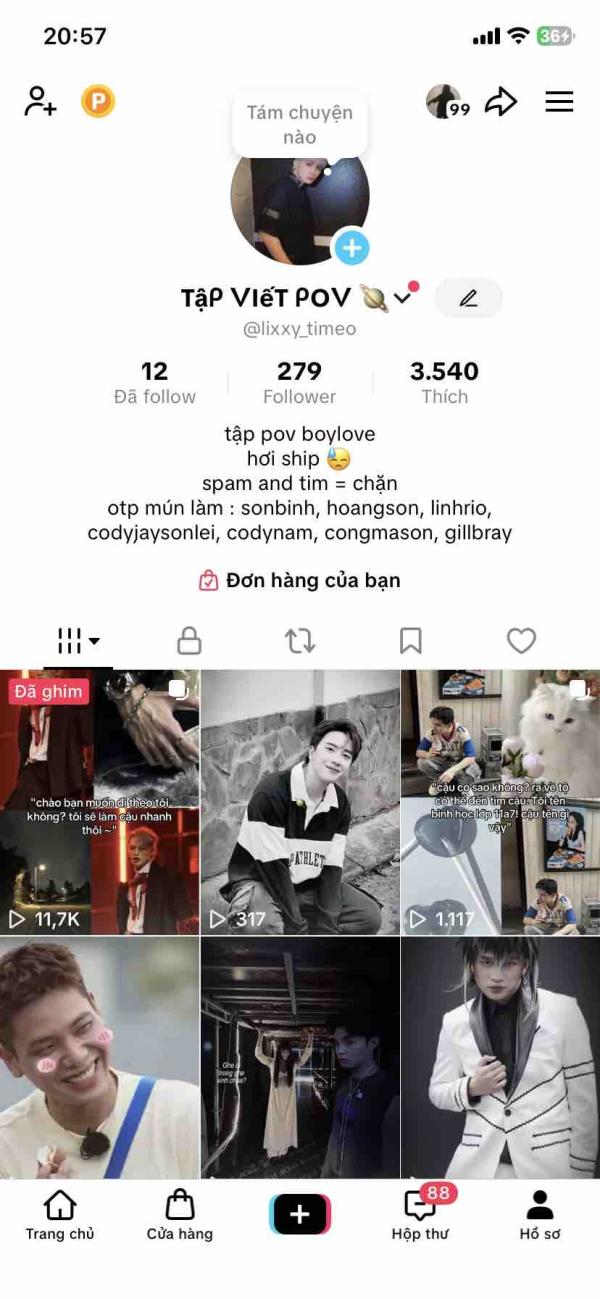Share this profile
The height and width of the screenshot is (1299, 600).
coord(501,102)
